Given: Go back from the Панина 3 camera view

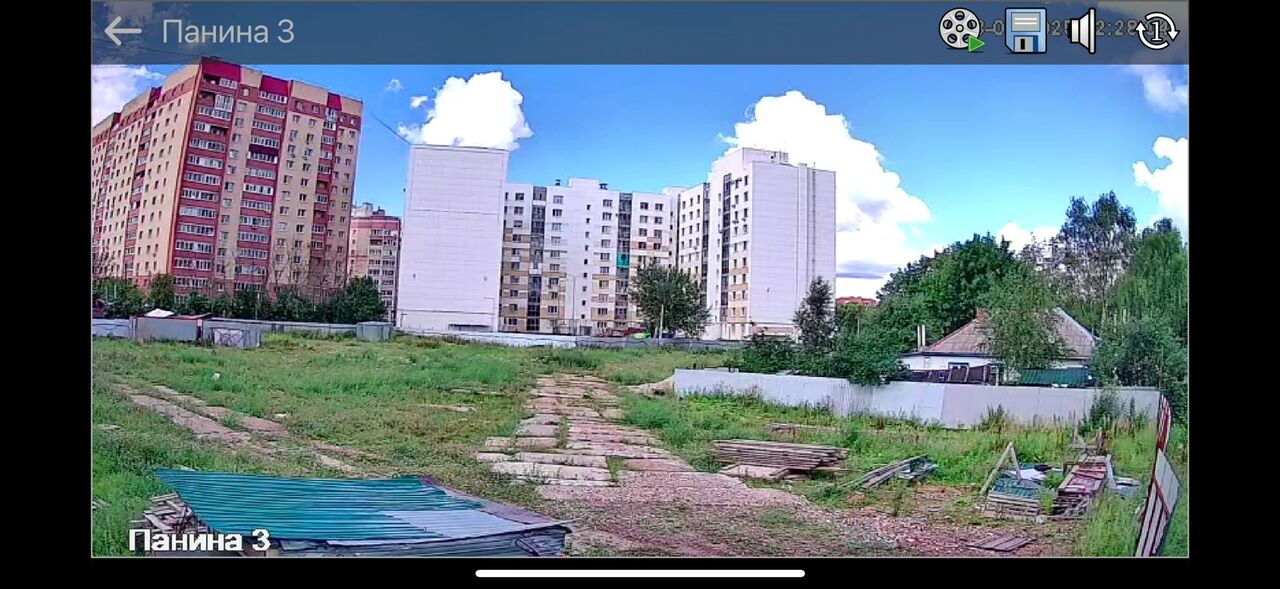Looking at the screenshot, I should coord(122,32).
